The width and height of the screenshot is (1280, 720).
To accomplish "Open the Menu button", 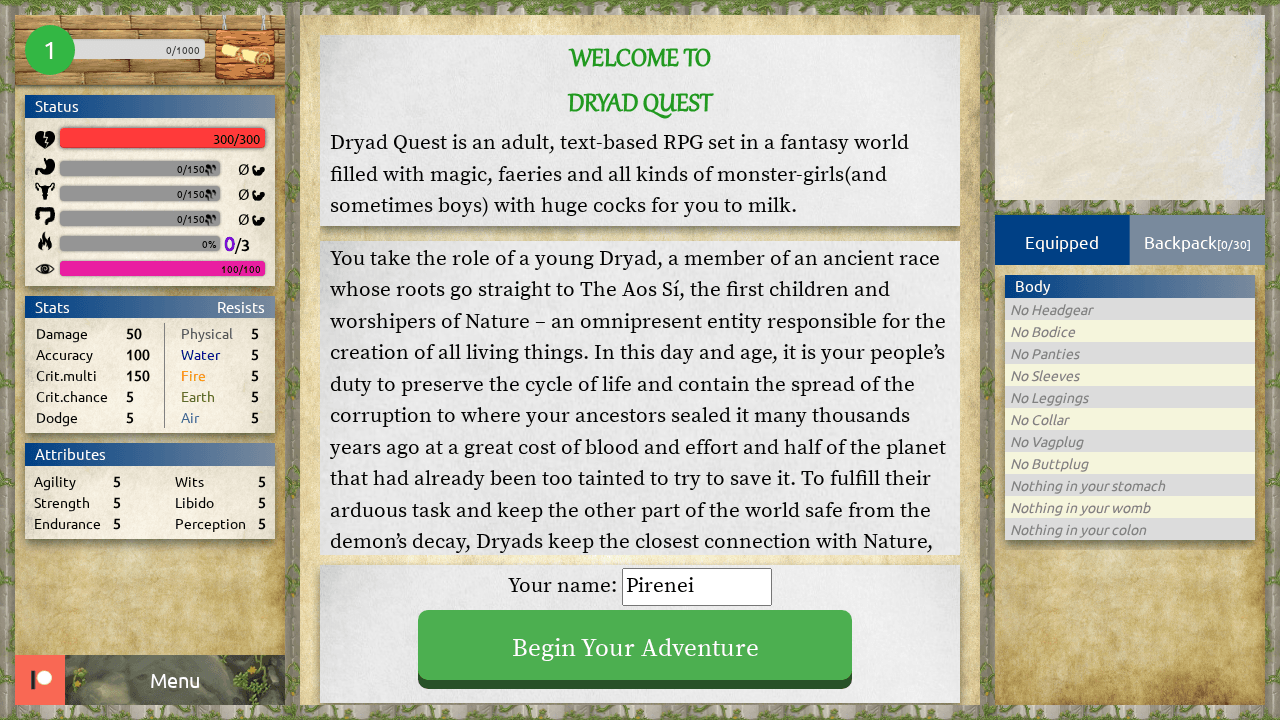I will click(175, 680).
